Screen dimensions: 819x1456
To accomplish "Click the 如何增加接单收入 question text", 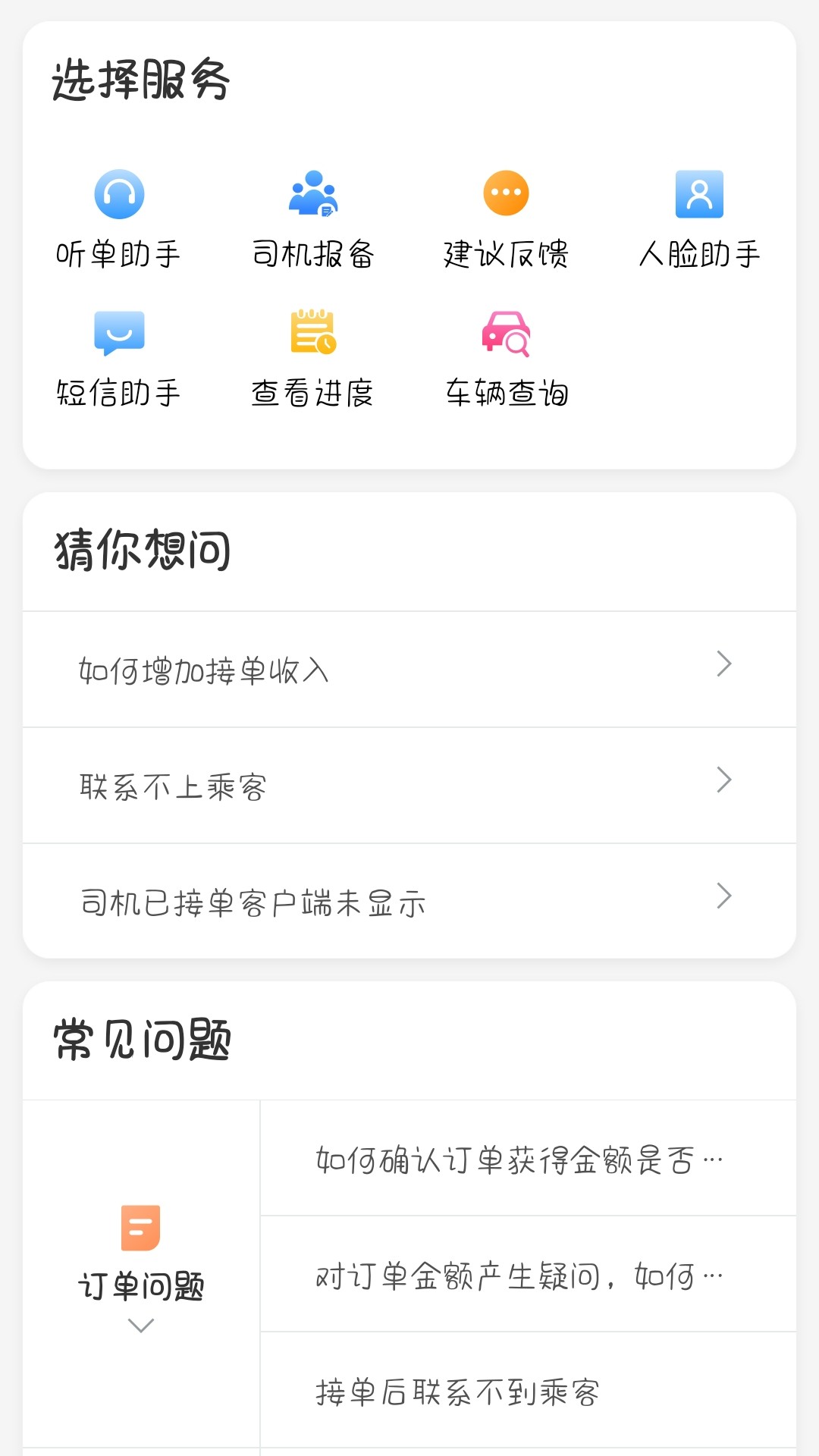I will pos(203,670).
